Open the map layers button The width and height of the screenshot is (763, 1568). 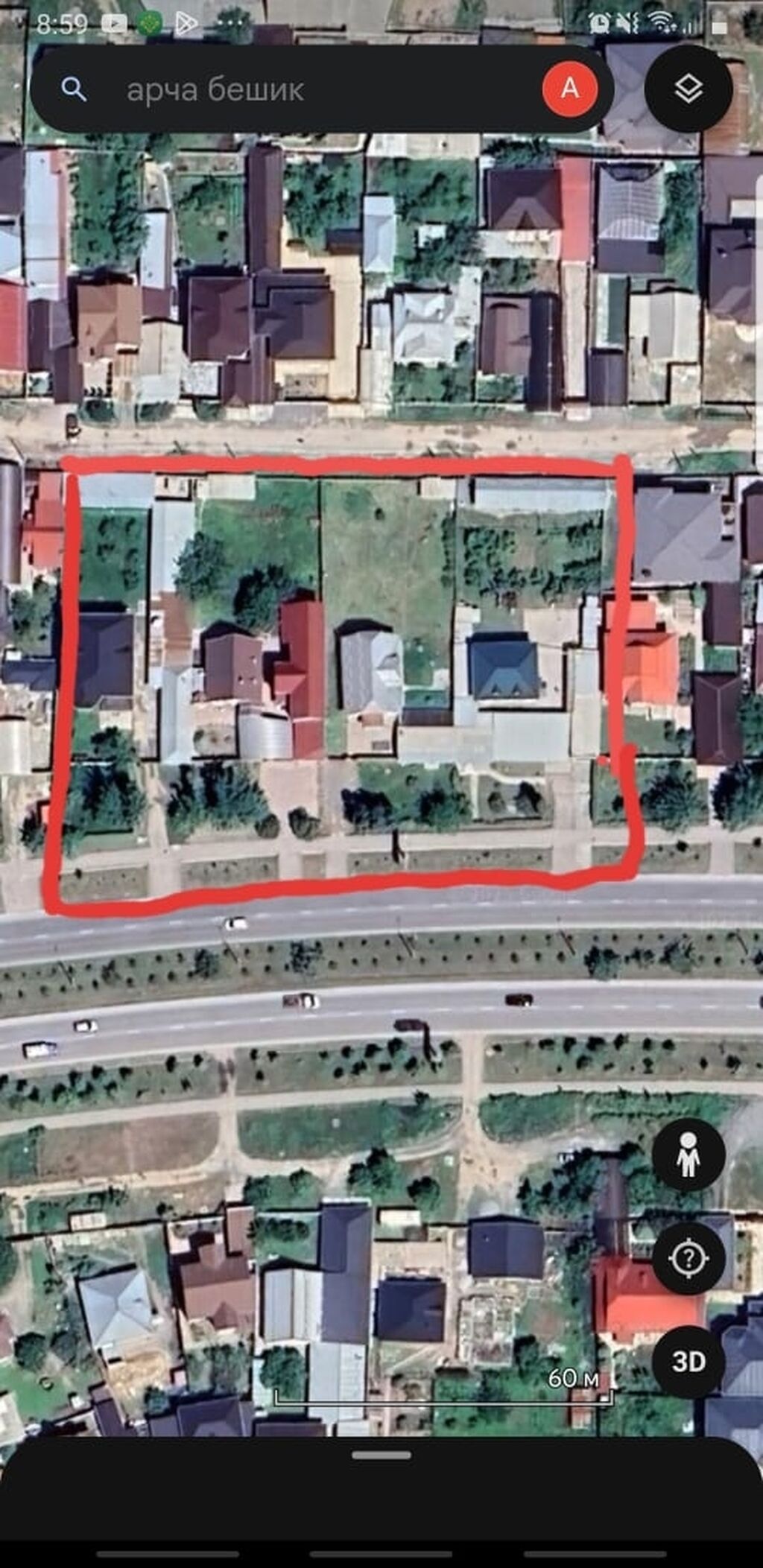[688, 89]
